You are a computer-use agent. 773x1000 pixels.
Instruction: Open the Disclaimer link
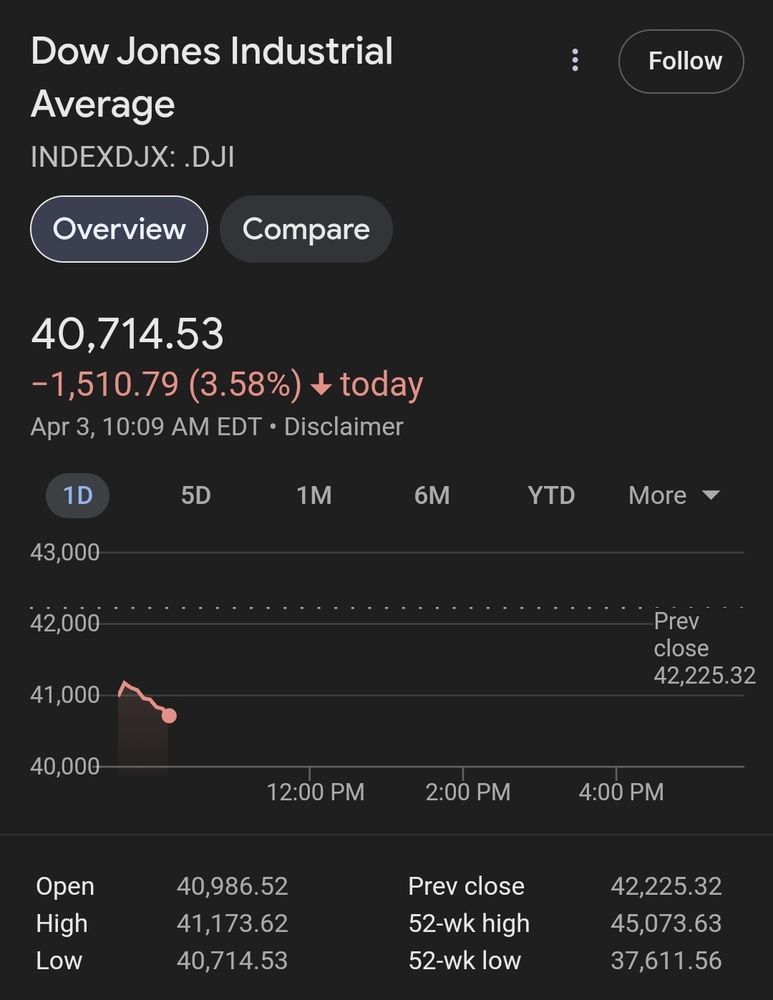point(344,427)
